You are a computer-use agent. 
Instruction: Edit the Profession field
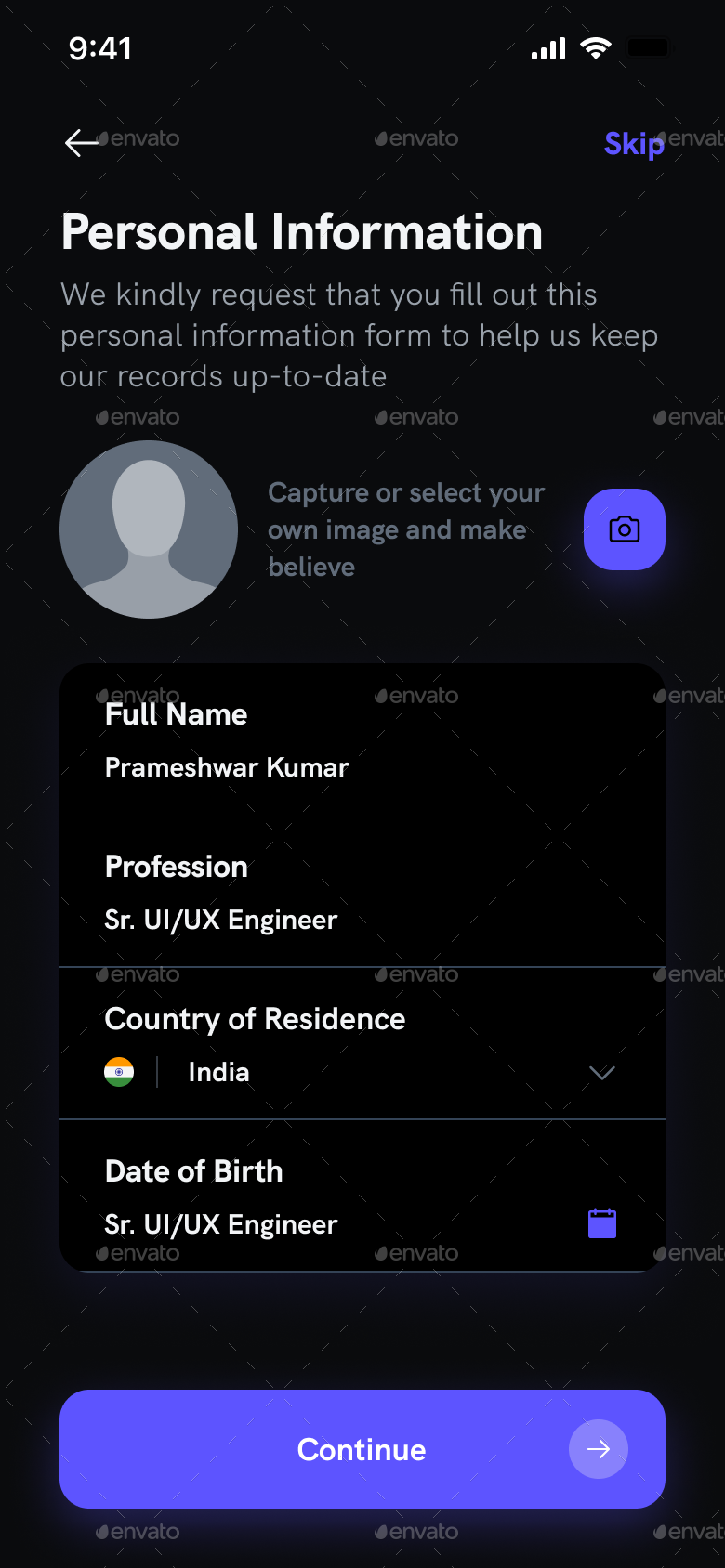221,920
